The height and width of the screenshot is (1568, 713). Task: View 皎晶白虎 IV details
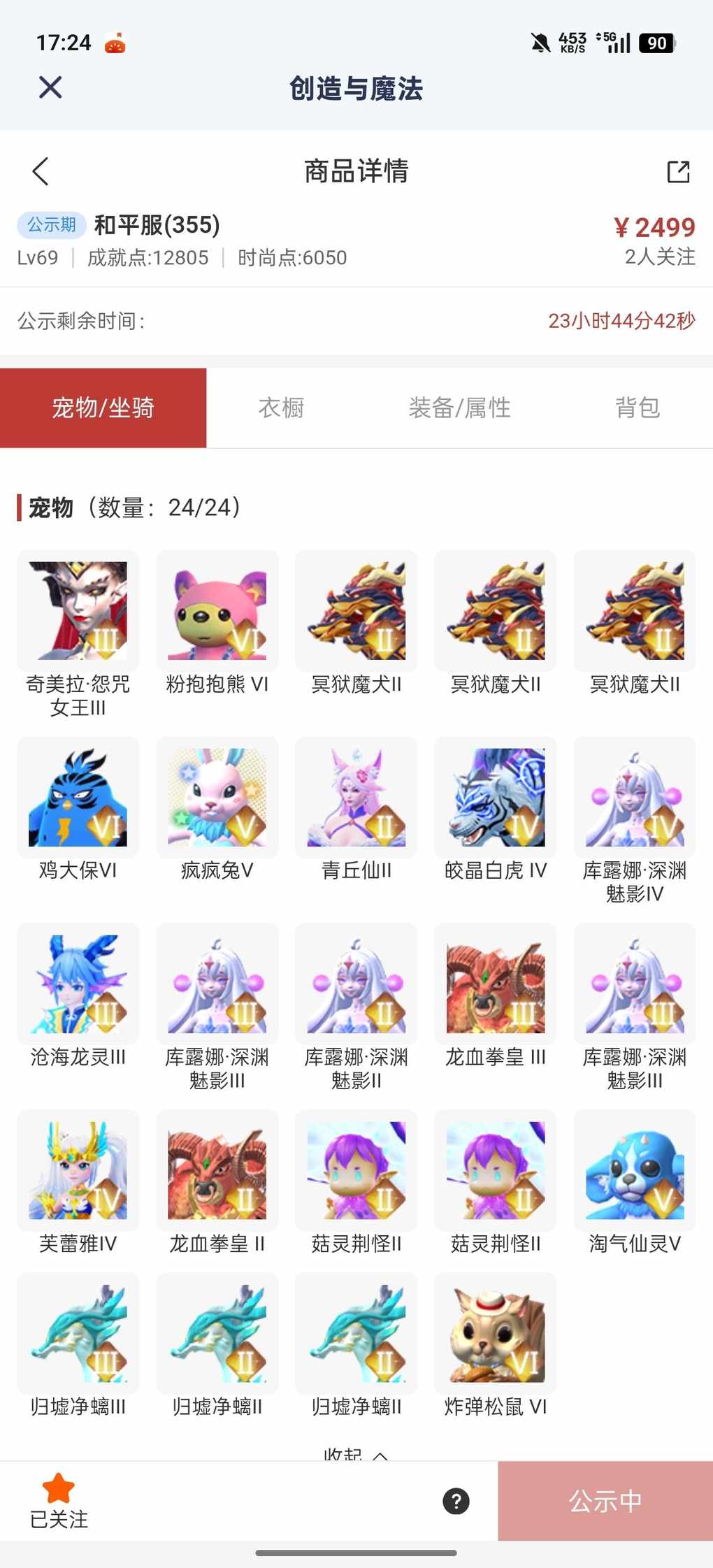pos(496,798)
